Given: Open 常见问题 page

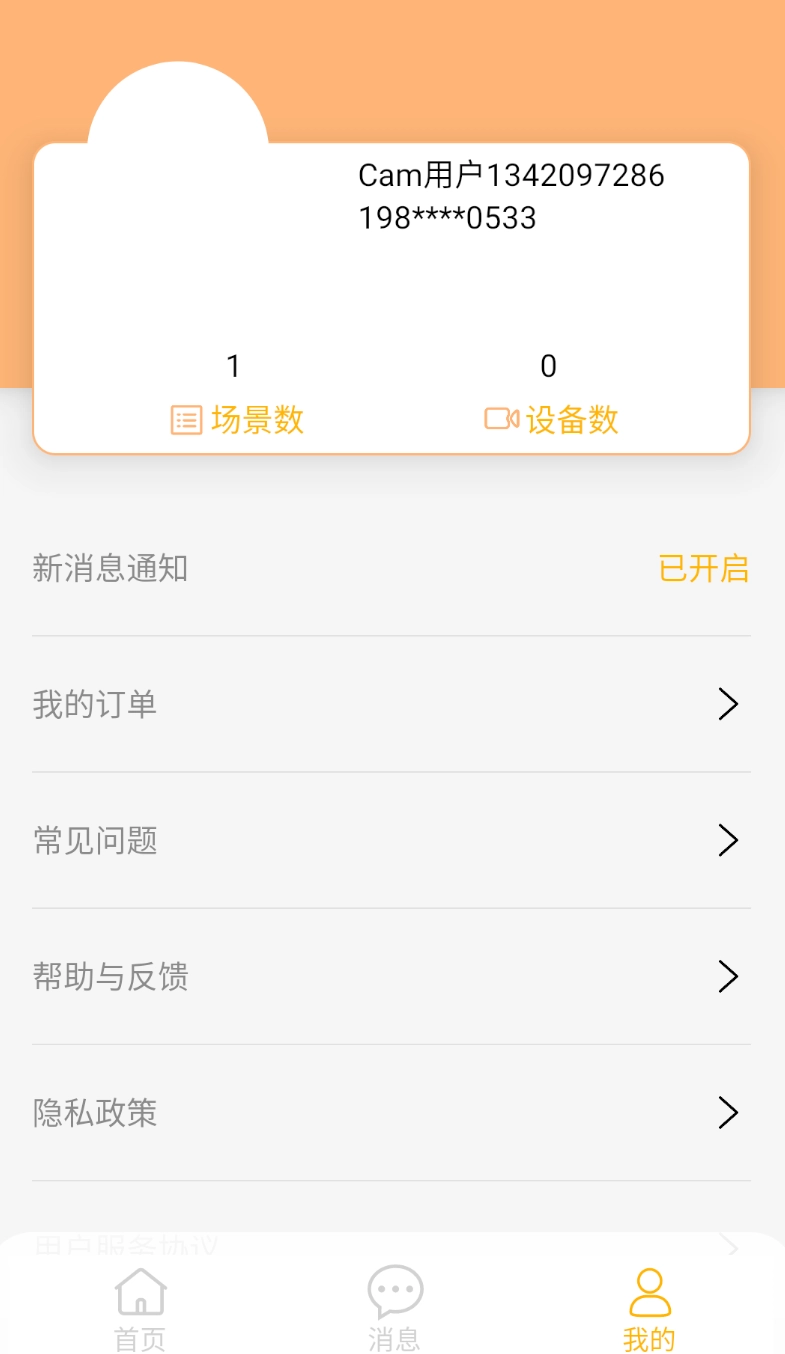Looking at the screenshot, I should click(391, 841).
